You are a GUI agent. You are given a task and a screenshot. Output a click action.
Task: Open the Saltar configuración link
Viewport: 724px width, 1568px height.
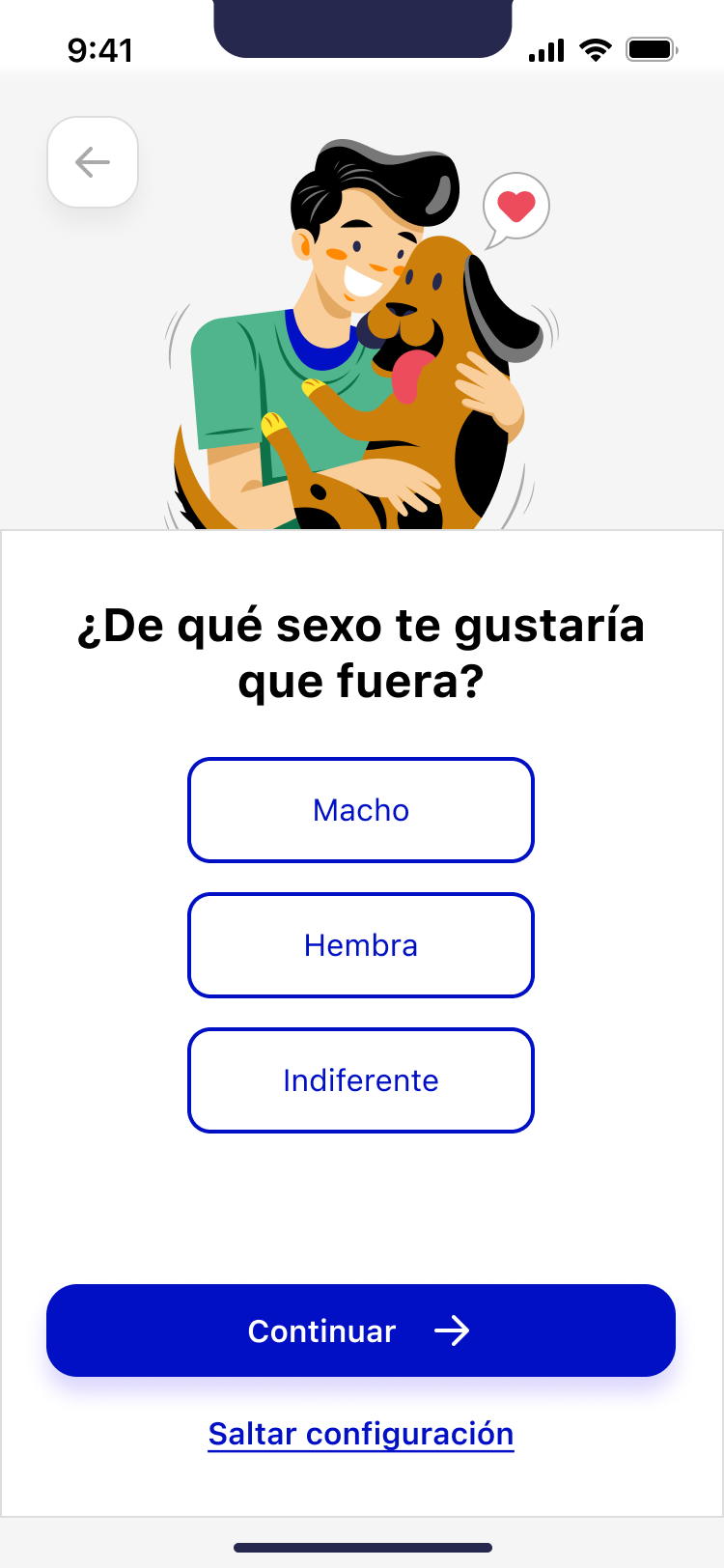coord(361,1434)
